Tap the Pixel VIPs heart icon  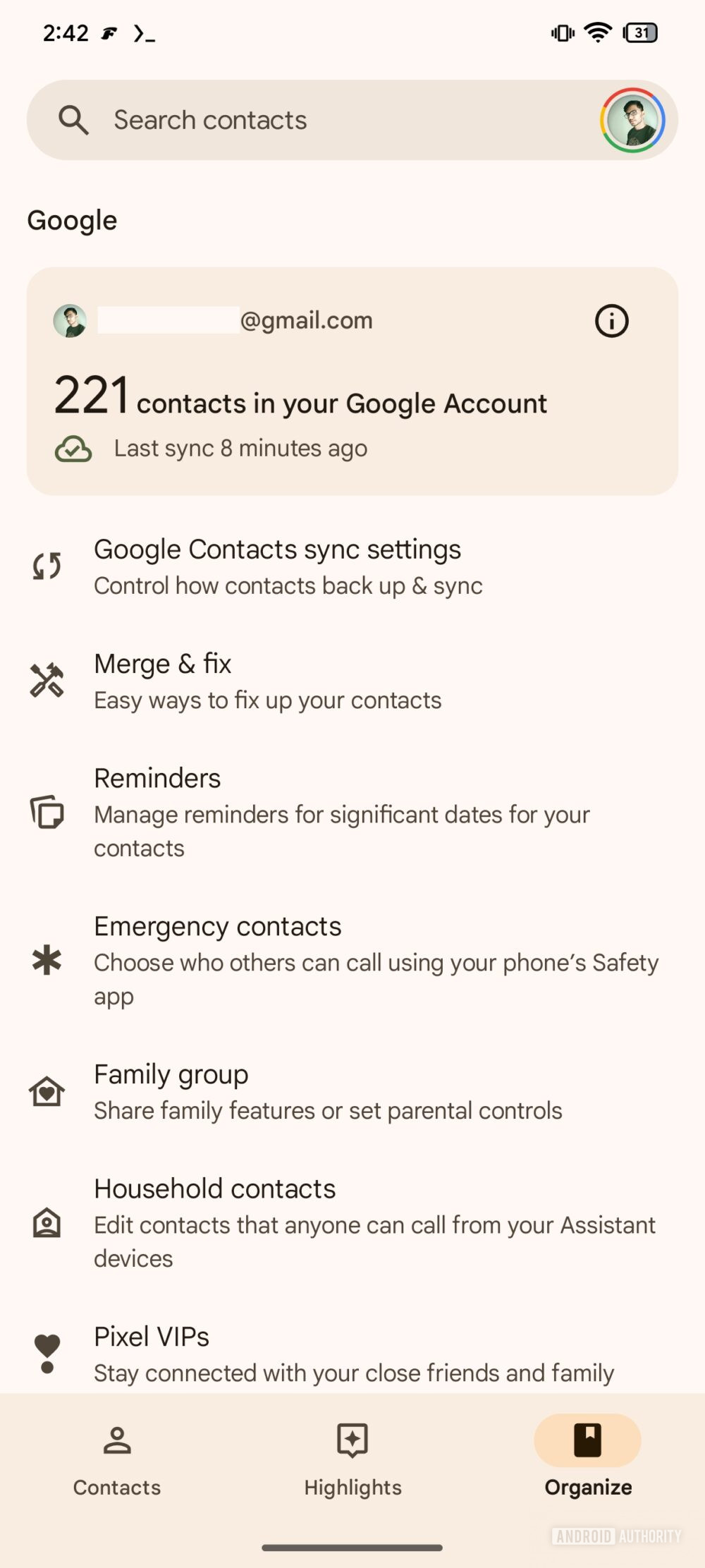point(47,1344)
